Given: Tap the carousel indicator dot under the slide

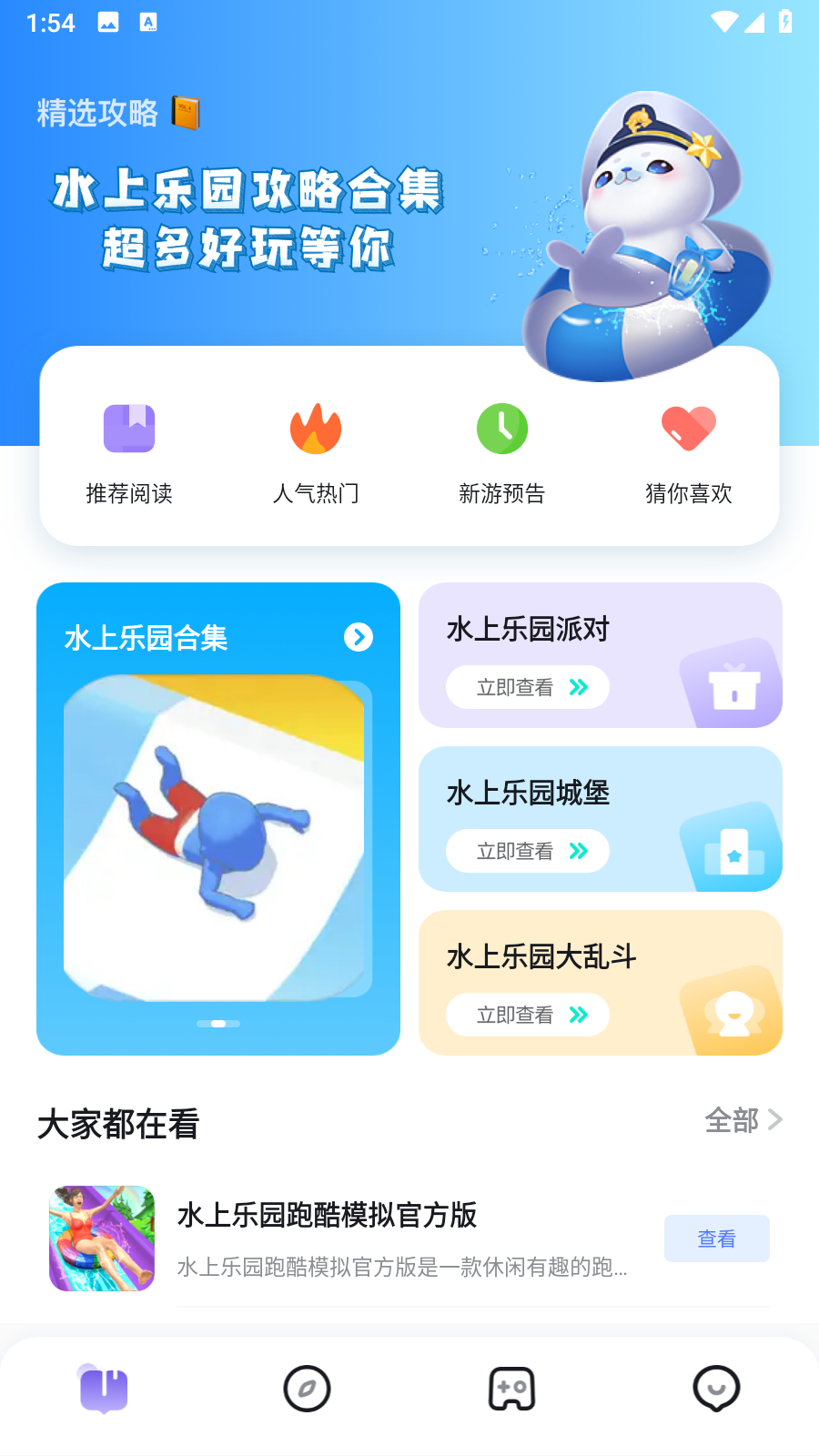Looking at the screenshot, I should (x=218, y=1024).
